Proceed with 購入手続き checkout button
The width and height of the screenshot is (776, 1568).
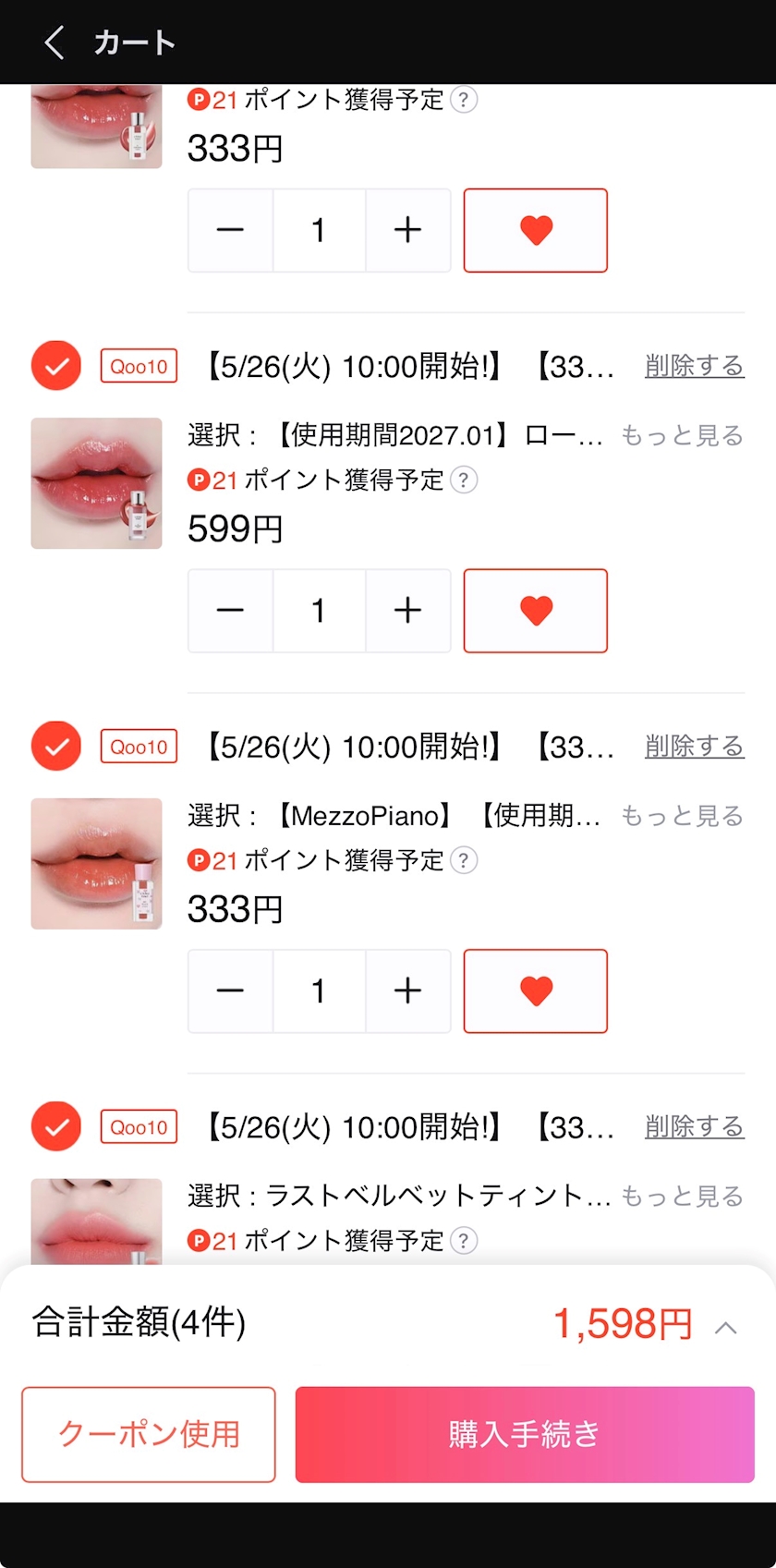525,1434
